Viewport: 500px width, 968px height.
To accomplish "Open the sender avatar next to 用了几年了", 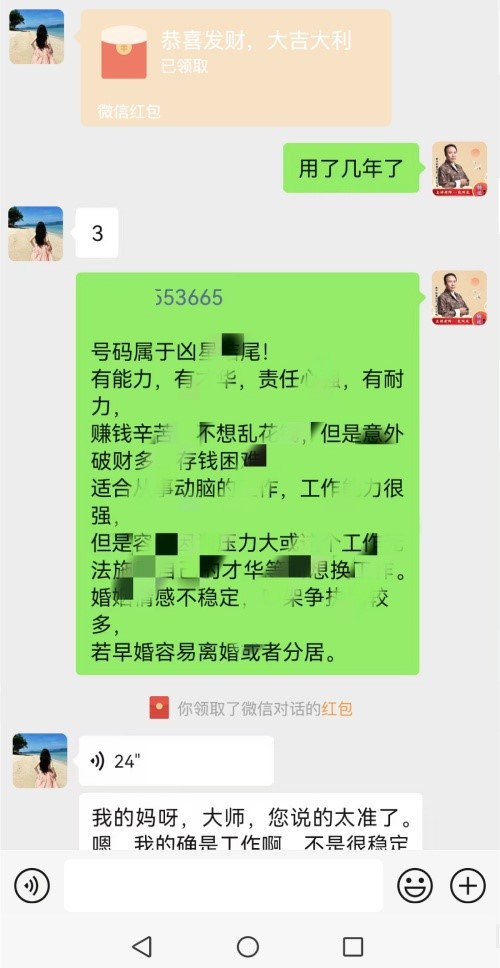I will point(459,169).
